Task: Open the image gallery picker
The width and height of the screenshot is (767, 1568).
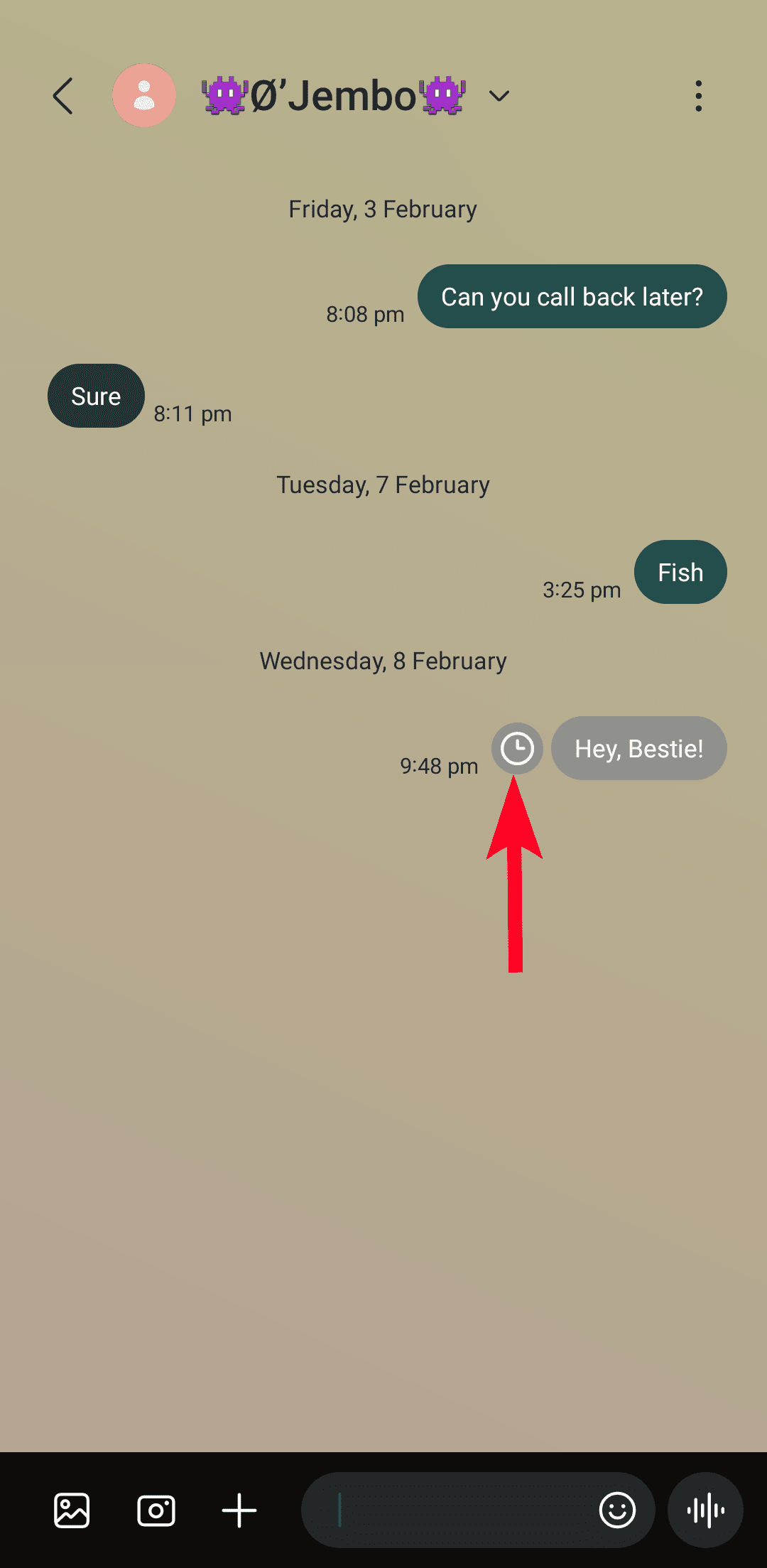Action: click(x=70, y=1510)
